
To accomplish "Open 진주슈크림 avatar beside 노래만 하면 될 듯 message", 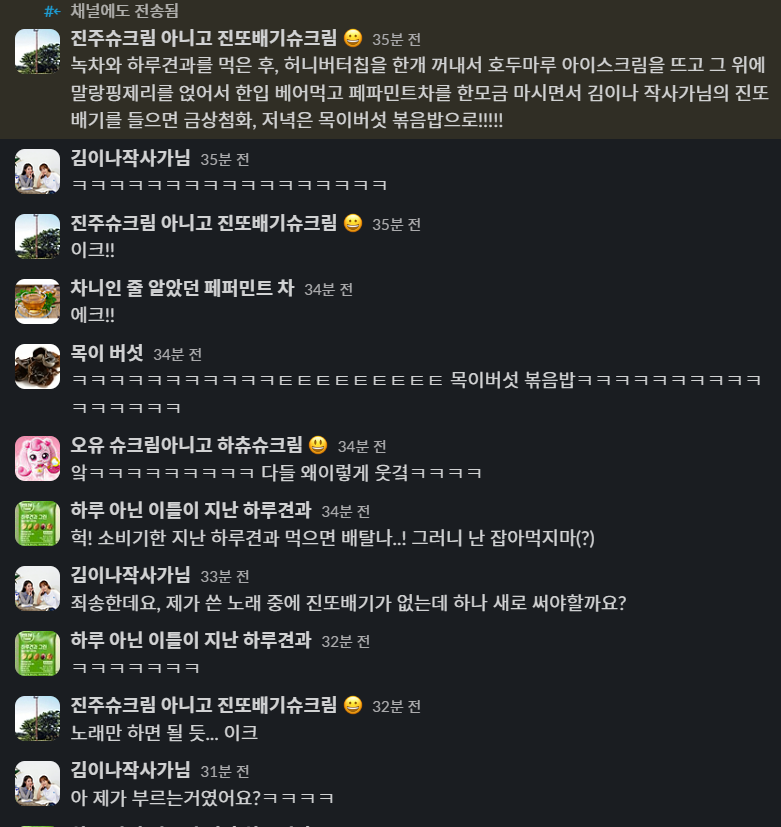I will point(37,718).
